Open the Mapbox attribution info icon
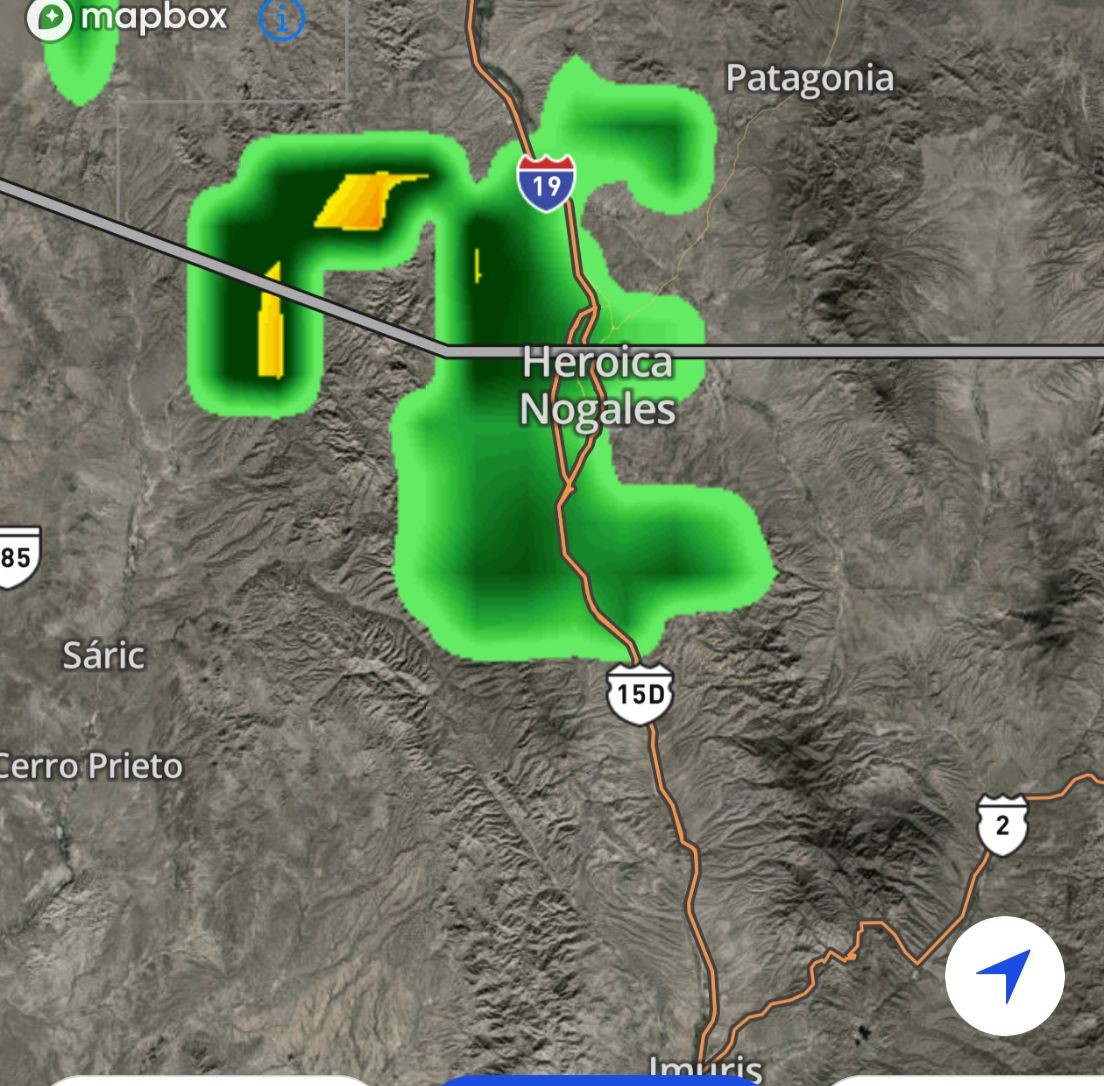The image size is (1104, 1086). 281,18
